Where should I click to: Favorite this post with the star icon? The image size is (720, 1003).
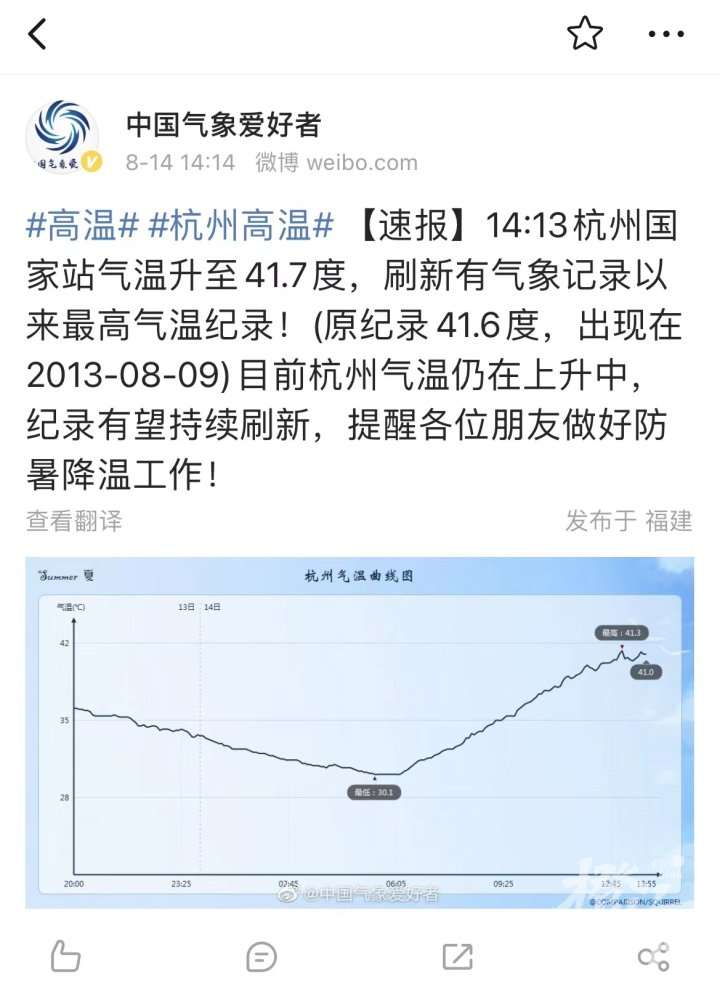[x=585, y=34]
